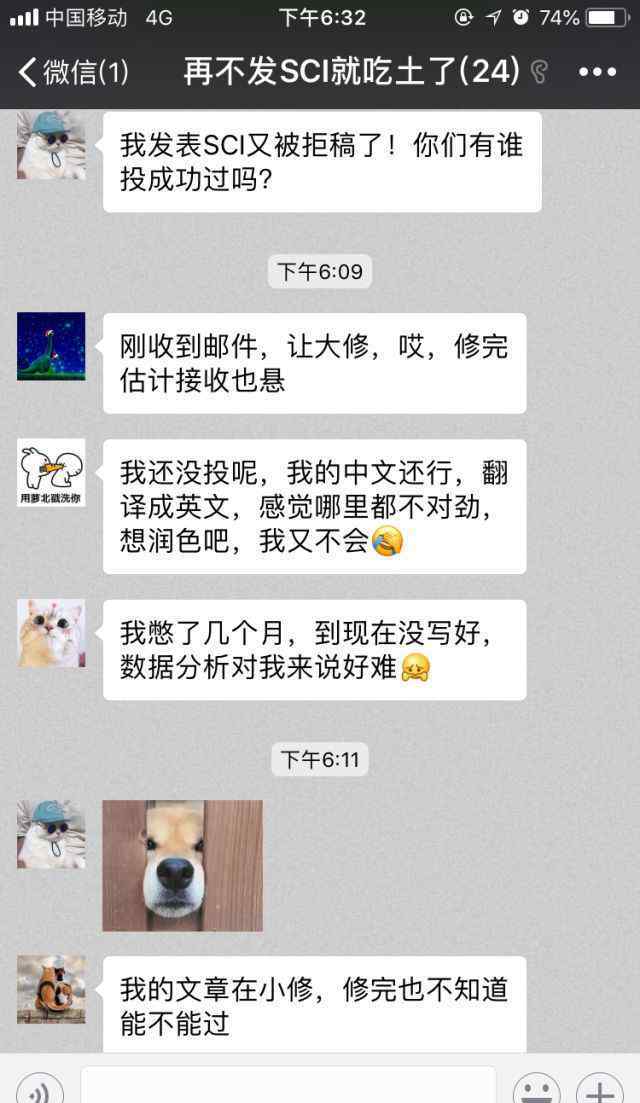Open profile of the sender of 我发表SCI又被拒稿了
This screenshot has height=1103, width=640.
tap(51, 145)
